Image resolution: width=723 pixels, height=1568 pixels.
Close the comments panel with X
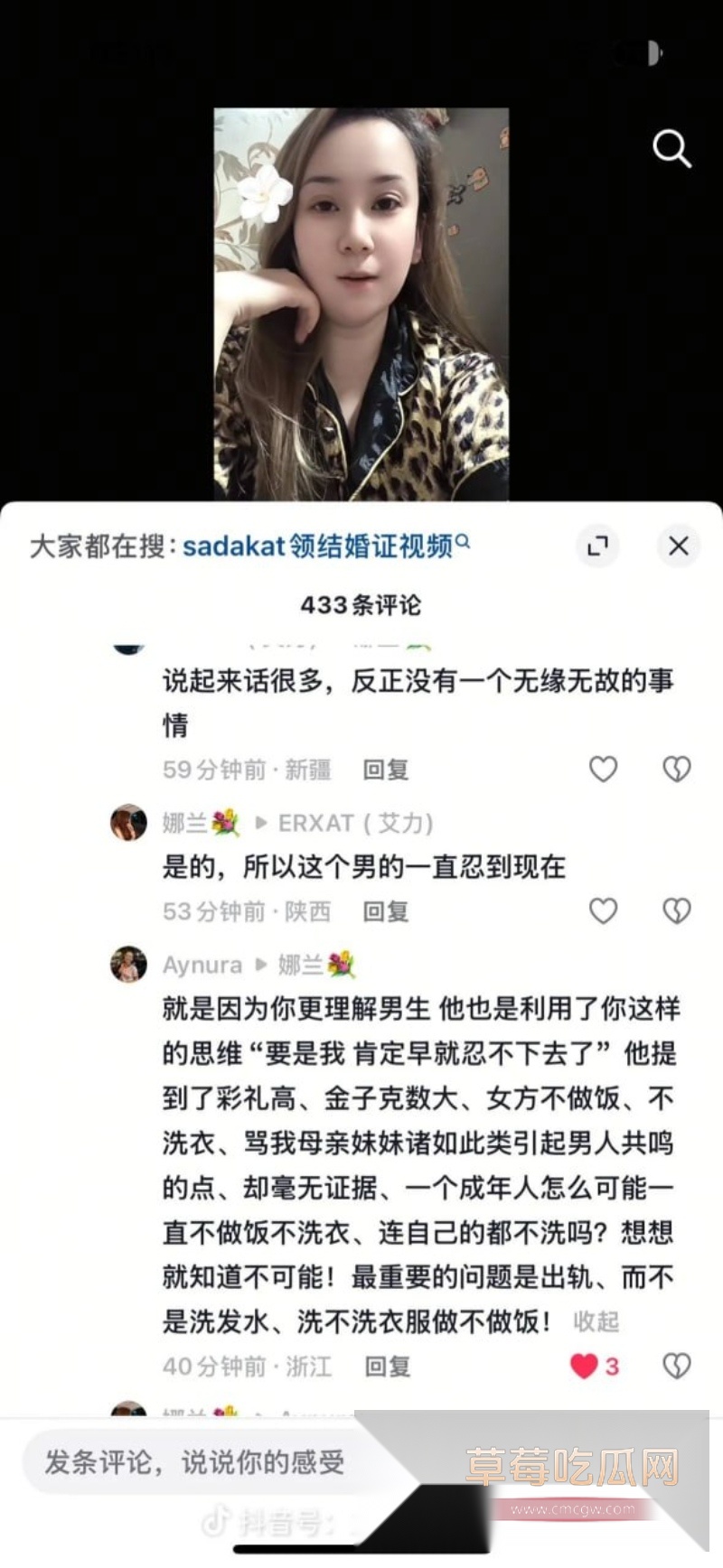(679, 546)
